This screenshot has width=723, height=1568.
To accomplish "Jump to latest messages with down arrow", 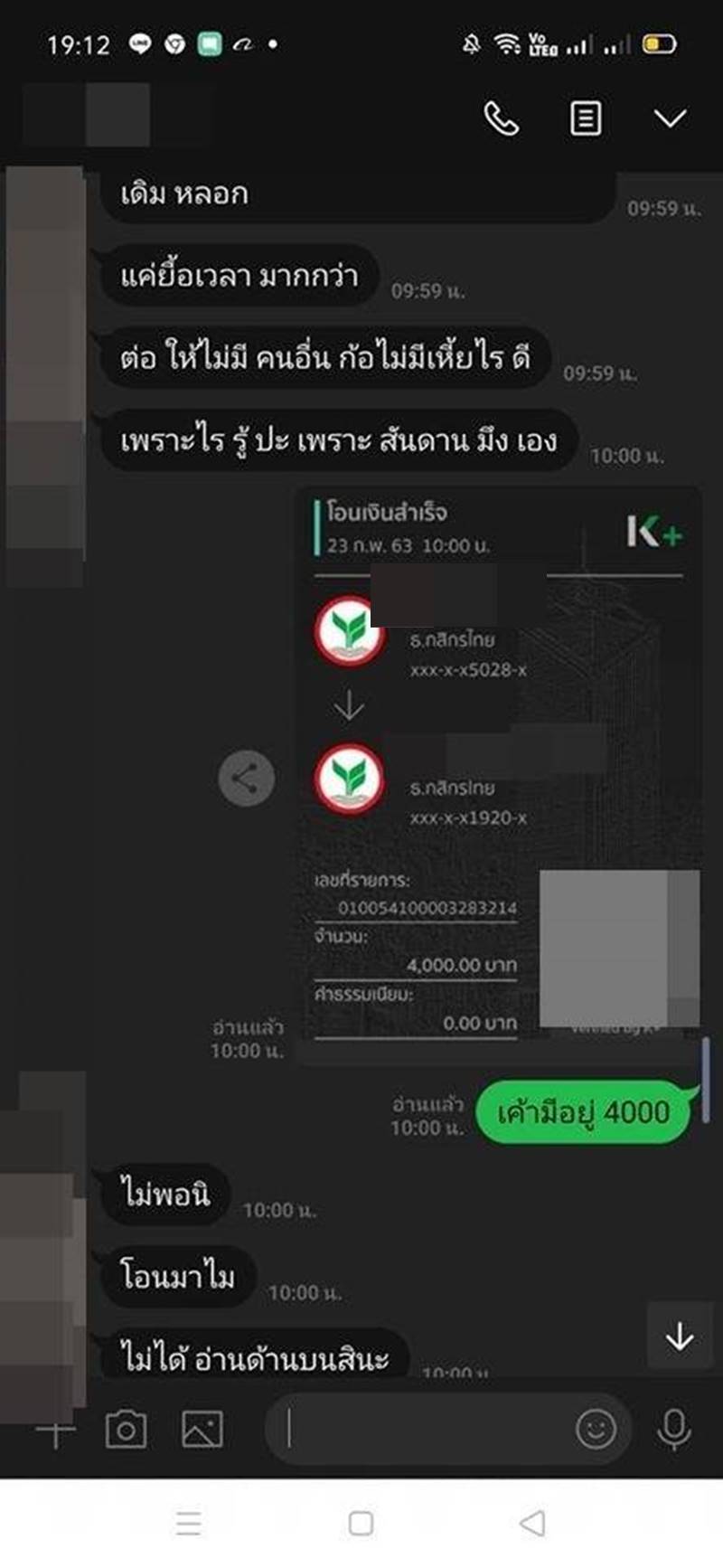I will pos(679,1336).
